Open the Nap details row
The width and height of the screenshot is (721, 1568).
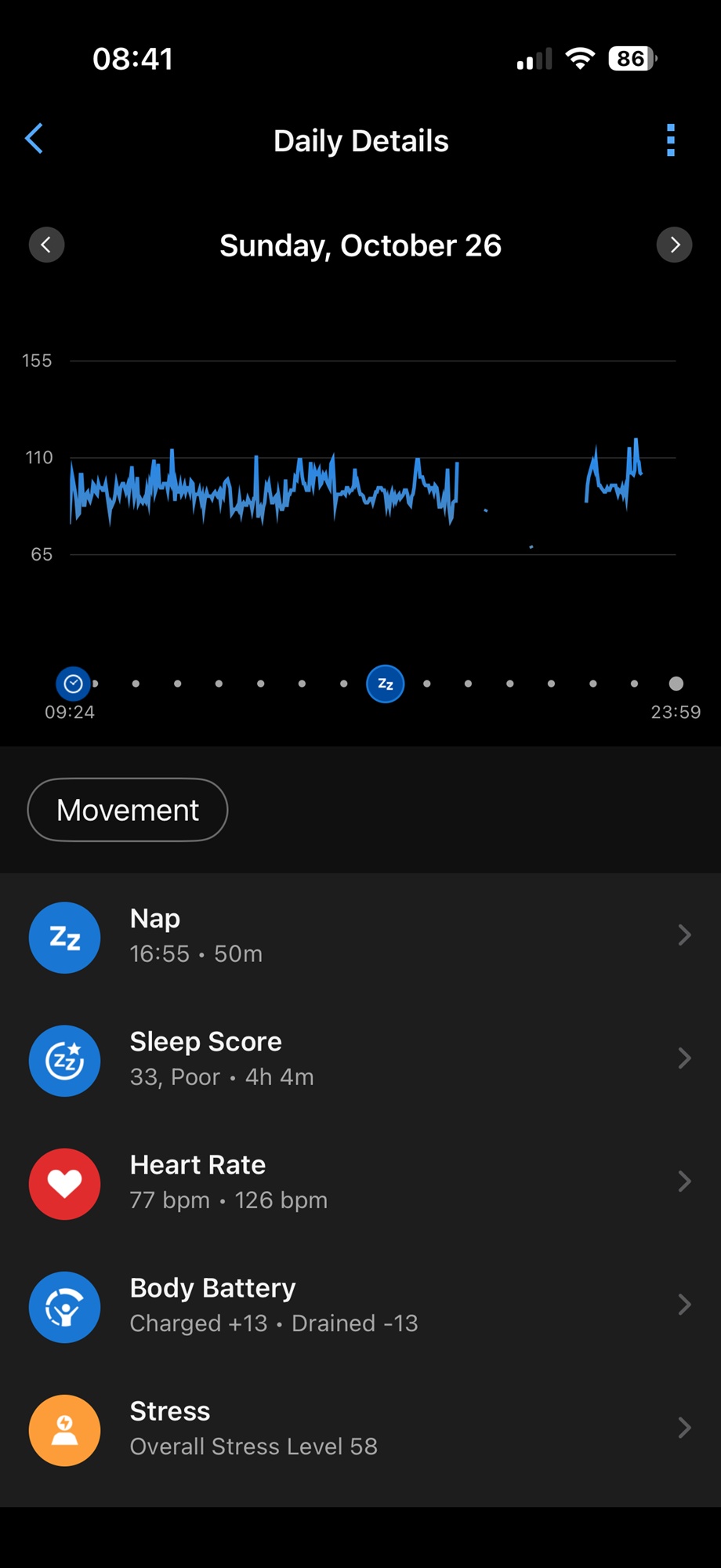pyautogui.click(x=360, y=936)
